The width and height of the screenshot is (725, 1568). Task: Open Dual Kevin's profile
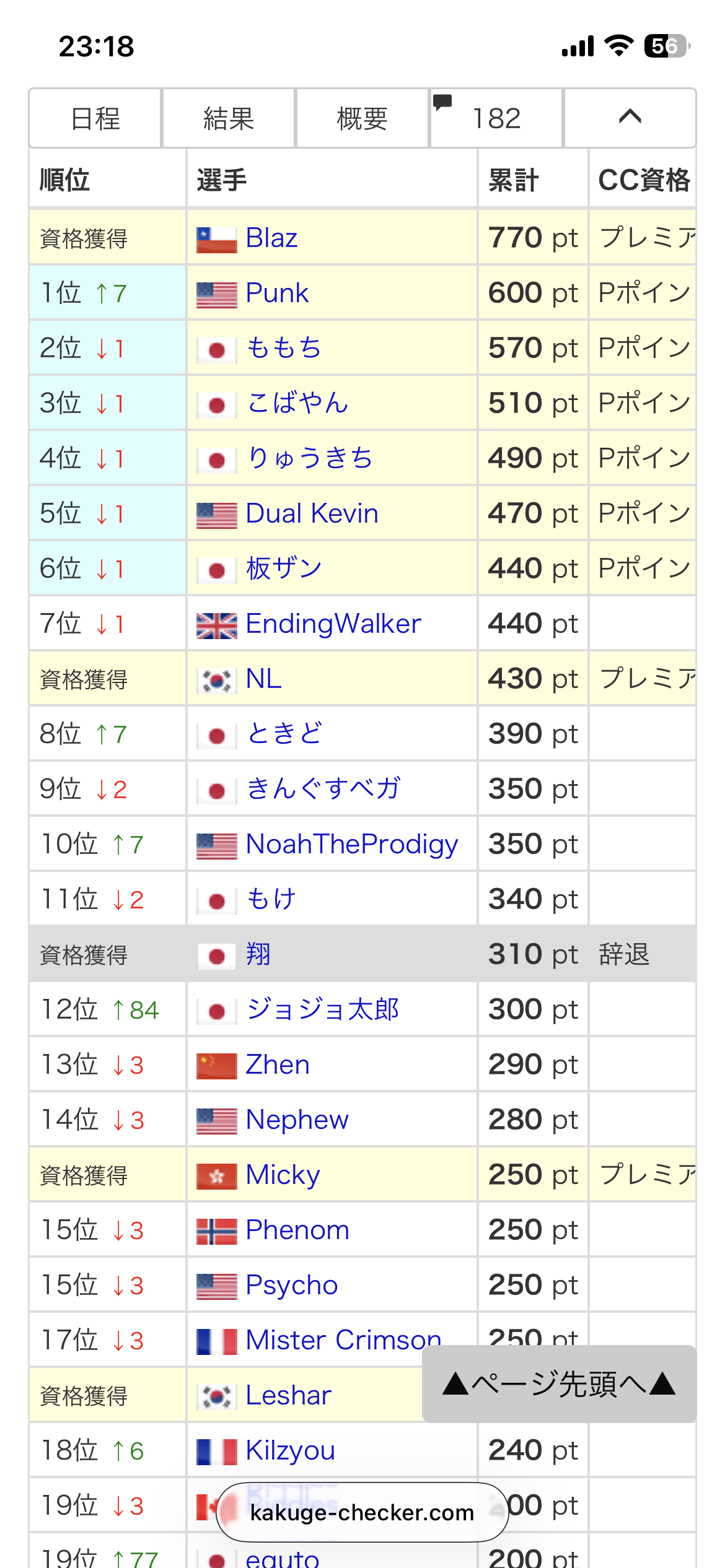coord(312,513)
